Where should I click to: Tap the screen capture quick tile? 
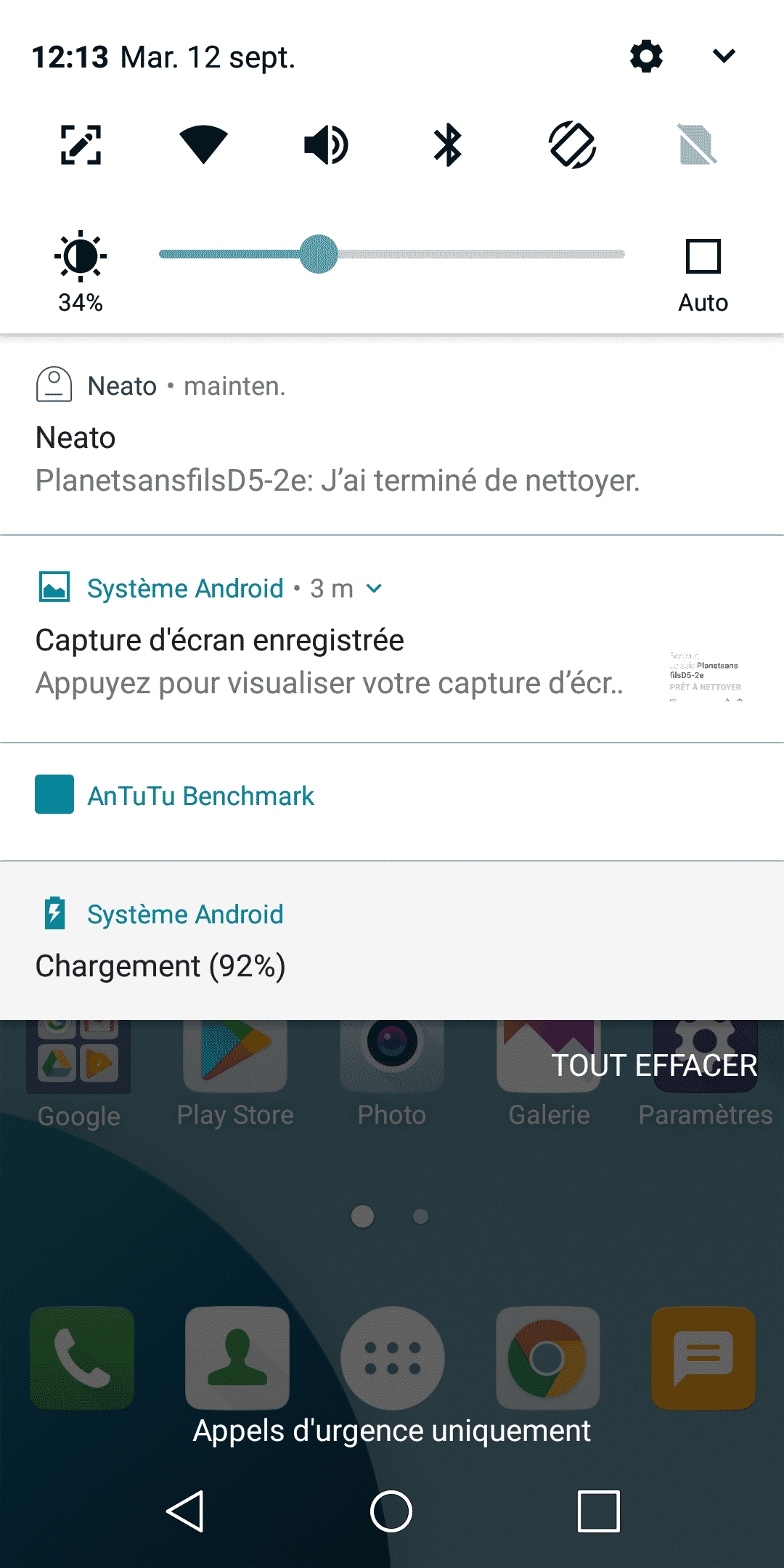point(81,144)
